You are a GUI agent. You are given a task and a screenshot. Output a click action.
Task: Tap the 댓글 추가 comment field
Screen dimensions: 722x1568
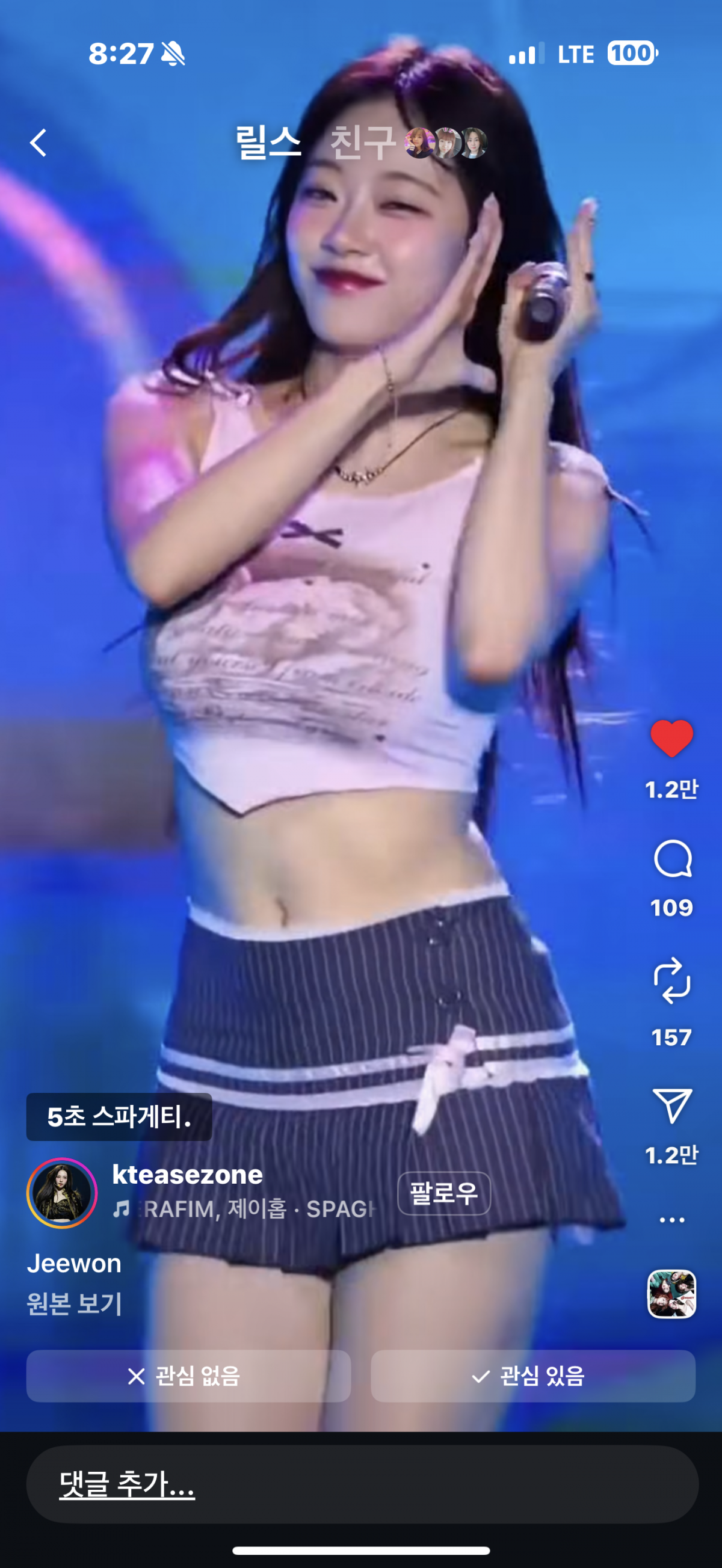click(x=362, y=1484)
